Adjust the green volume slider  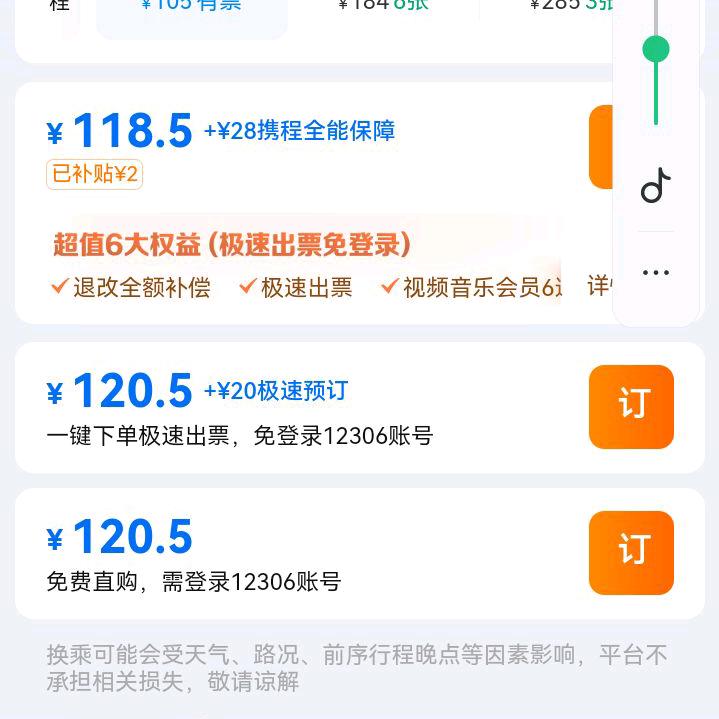point(656,49)
